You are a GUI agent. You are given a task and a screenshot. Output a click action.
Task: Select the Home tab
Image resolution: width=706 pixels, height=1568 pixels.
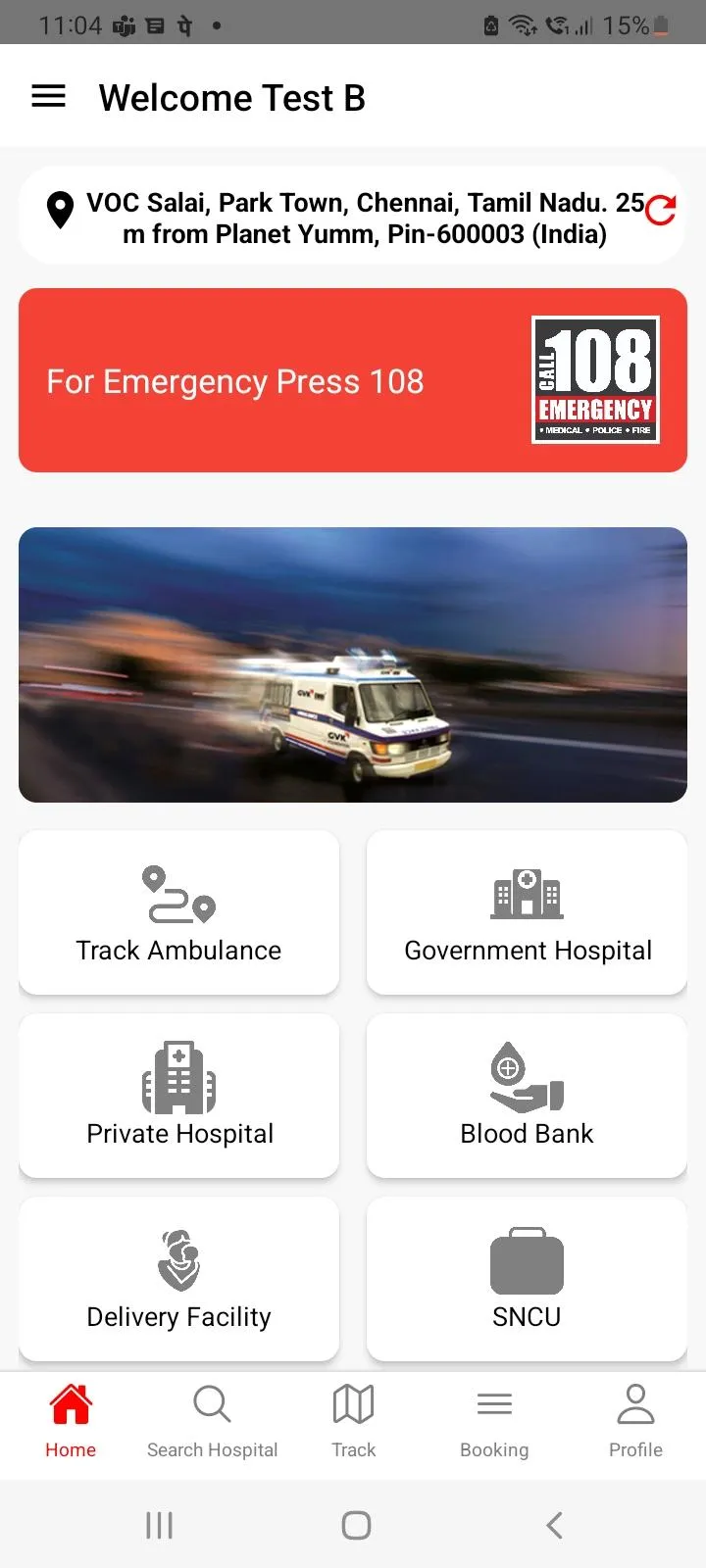(x=70, y=1421)
